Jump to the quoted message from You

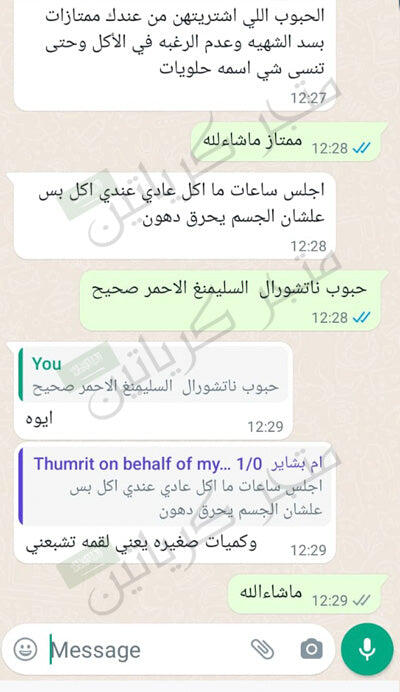click(154, 374)
